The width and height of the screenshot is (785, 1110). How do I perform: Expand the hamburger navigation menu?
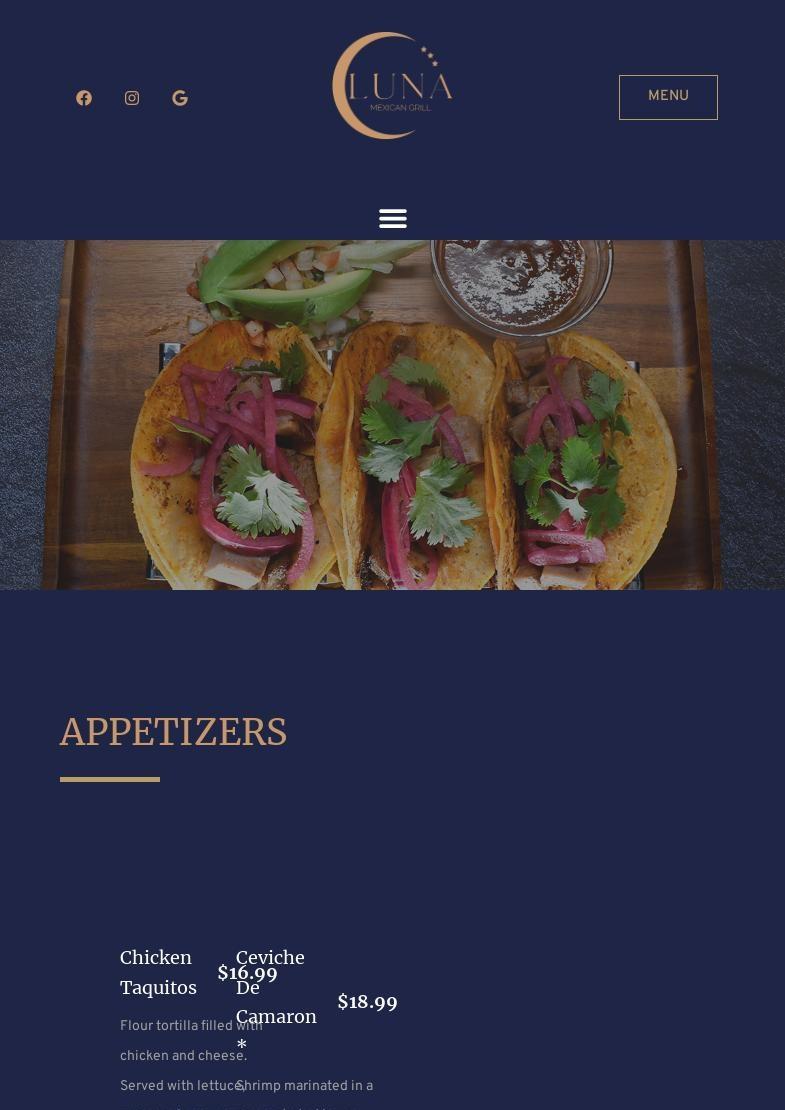tap(393, 218)
